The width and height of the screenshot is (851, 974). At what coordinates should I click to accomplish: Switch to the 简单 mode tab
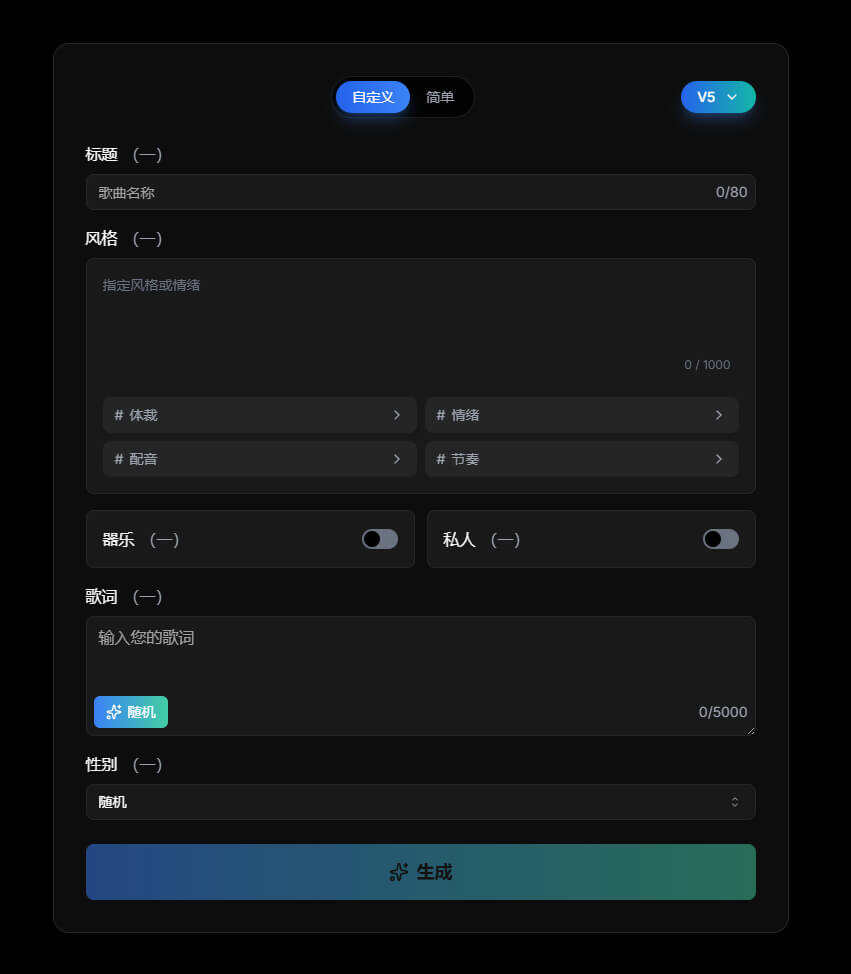pyautogui.click(x=440, y=97)
